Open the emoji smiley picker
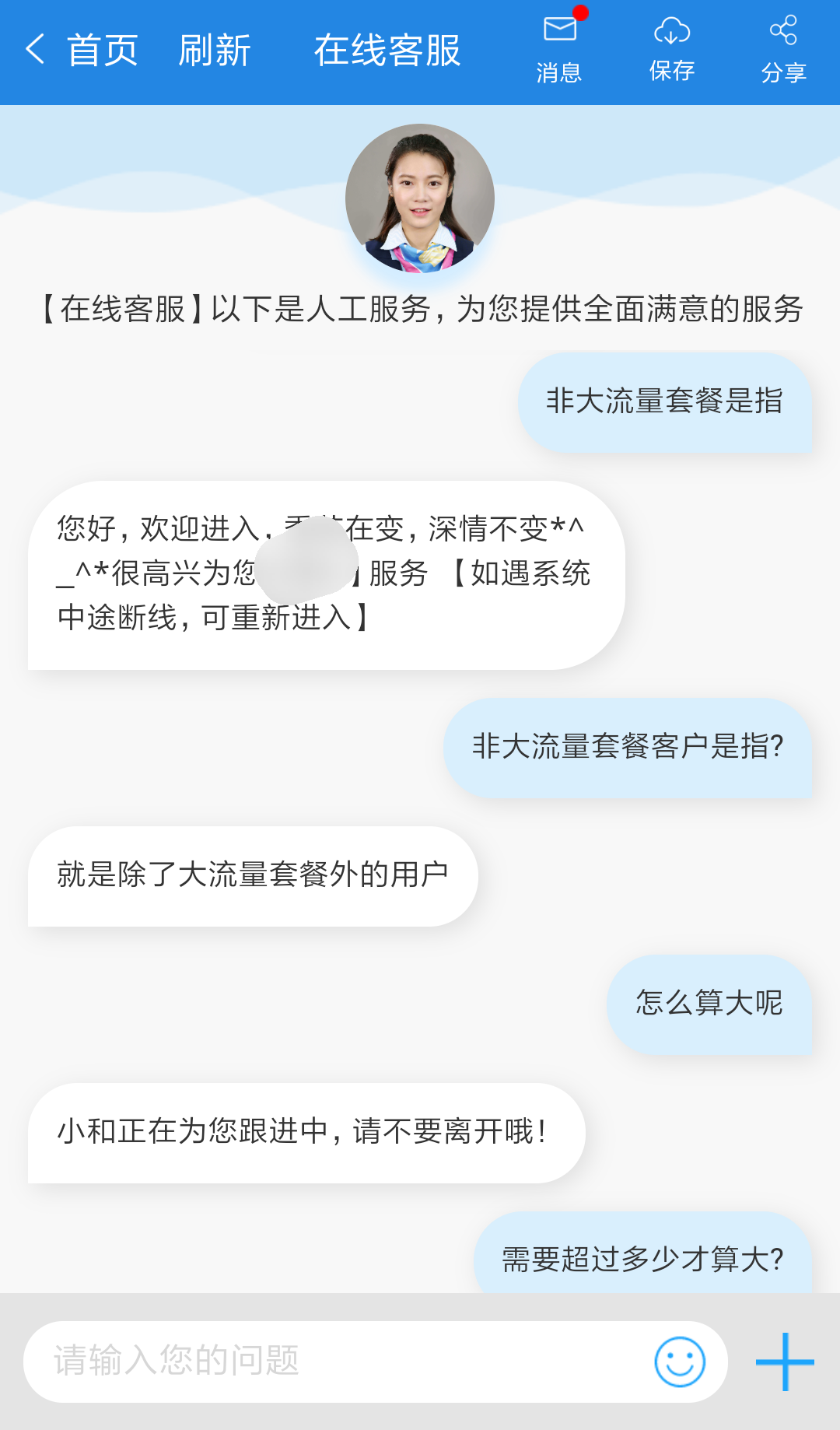 pos(680,1362)
